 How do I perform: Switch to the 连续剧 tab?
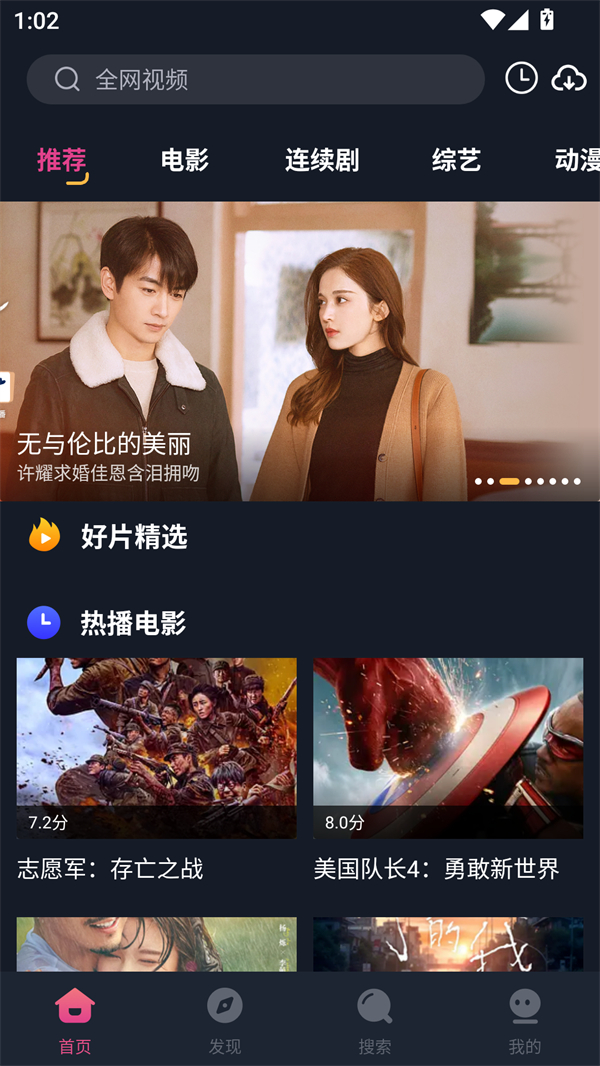coord(322,160)
